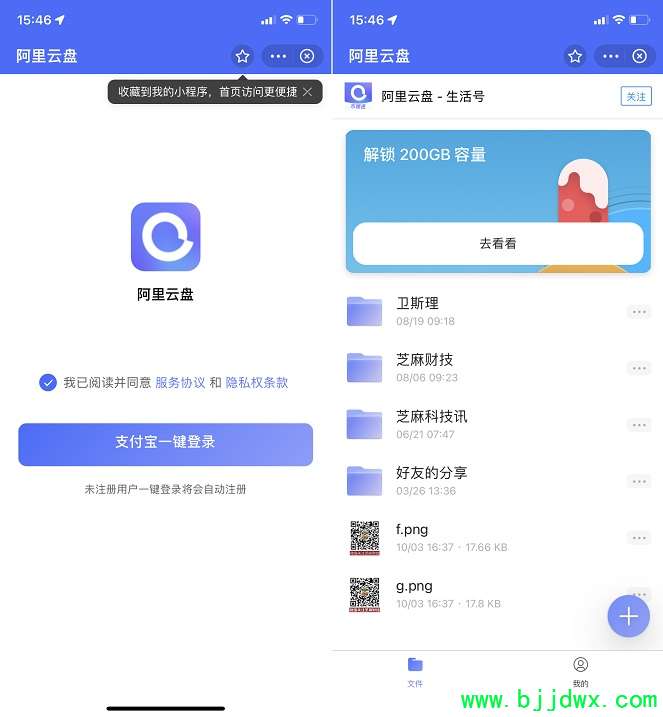Follow the 阿里云盘 生活号 account
Screen dimensions: 663x717
[x=635, y=96]
